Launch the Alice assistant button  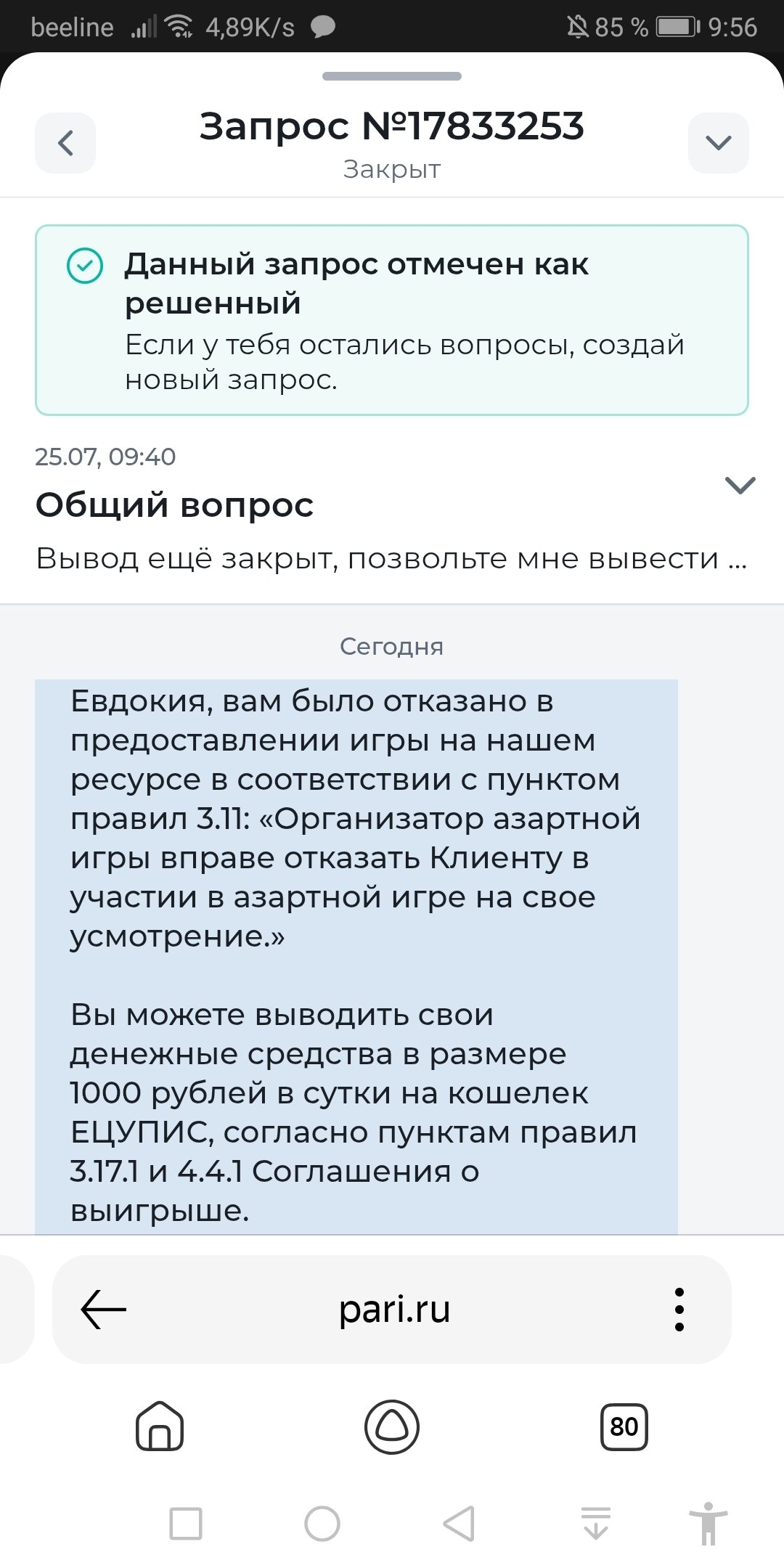click(392, 1426)
